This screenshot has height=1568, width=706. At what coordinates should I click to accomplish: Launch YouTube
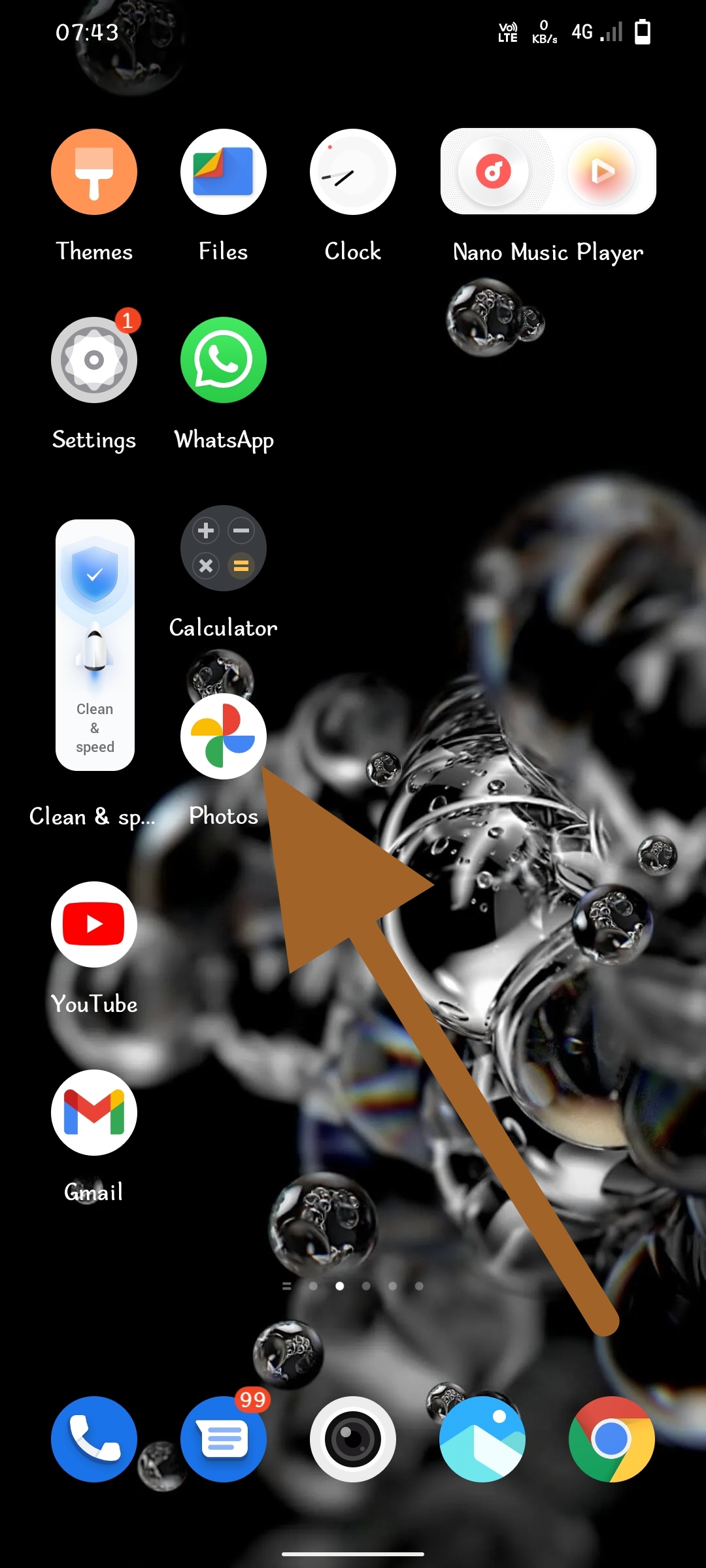[94, 924]
